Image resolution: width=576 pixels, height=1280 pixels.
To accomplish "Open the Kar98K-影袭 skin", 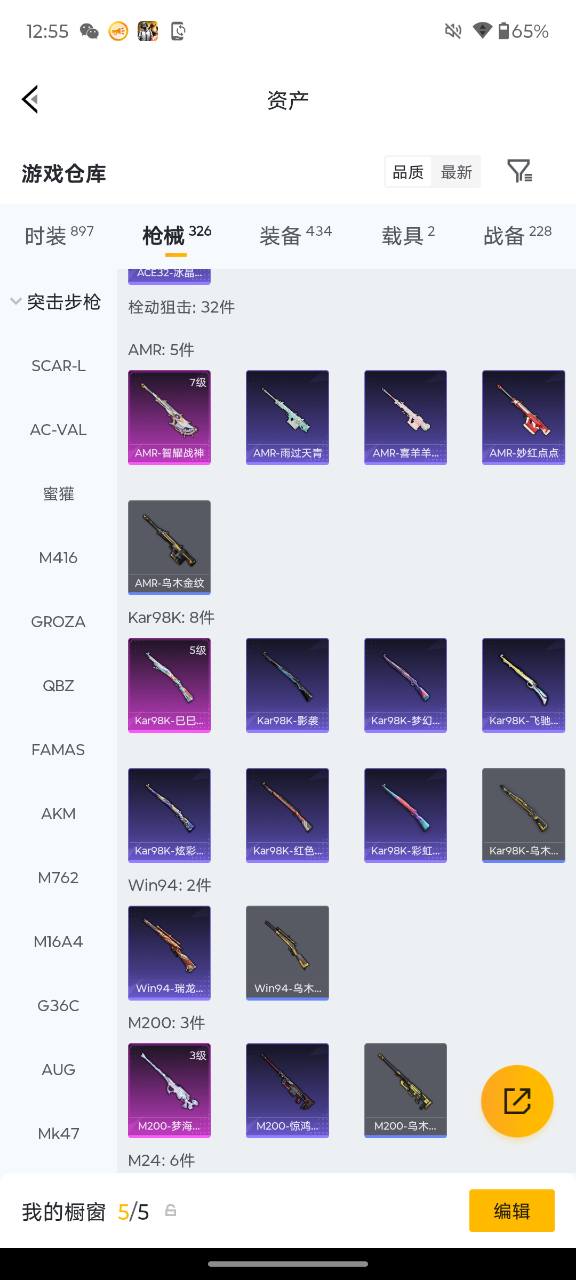I will 287,685.
